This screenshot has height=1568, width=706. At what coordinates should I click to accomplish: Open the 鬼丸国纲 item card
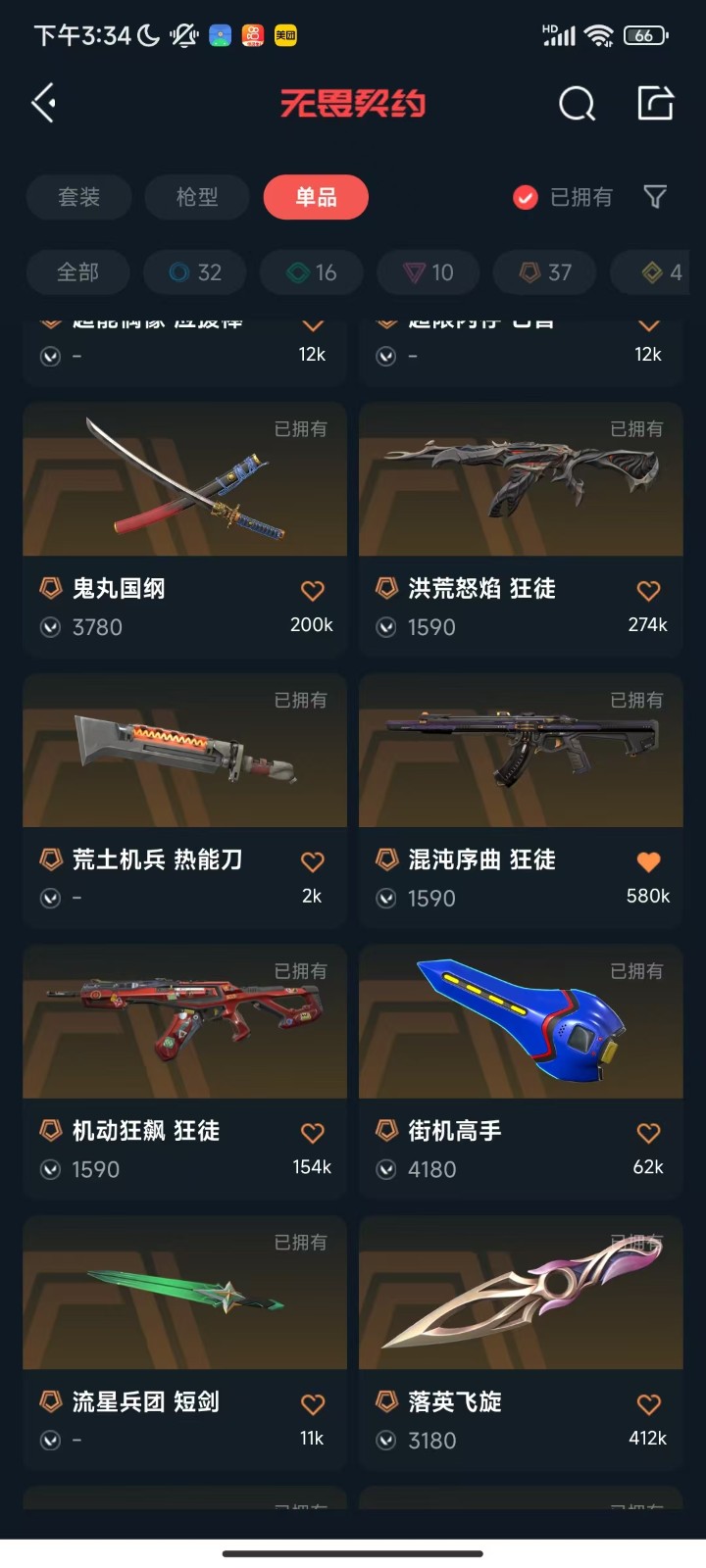(185, 529)
